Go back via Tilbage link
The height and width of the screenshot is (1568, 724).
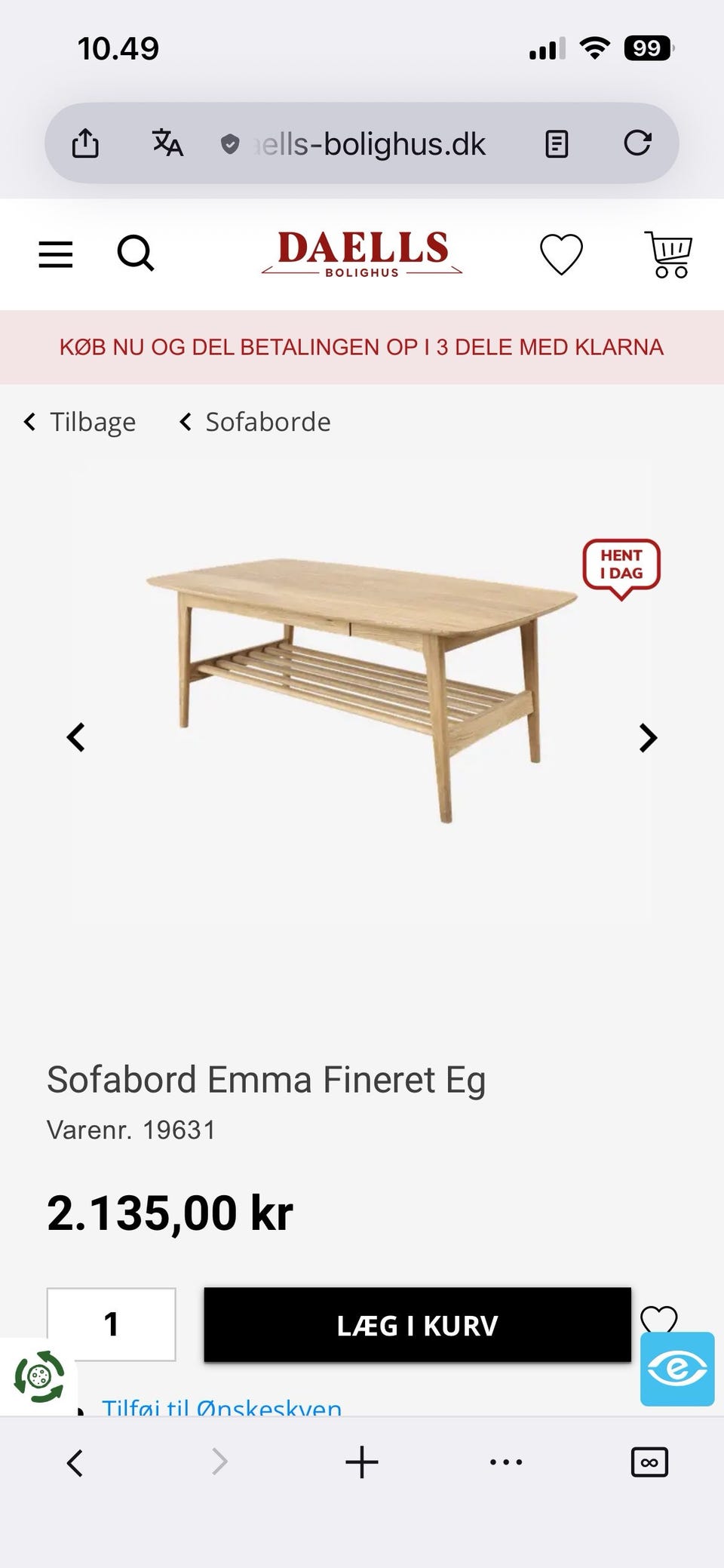[80, 422]
